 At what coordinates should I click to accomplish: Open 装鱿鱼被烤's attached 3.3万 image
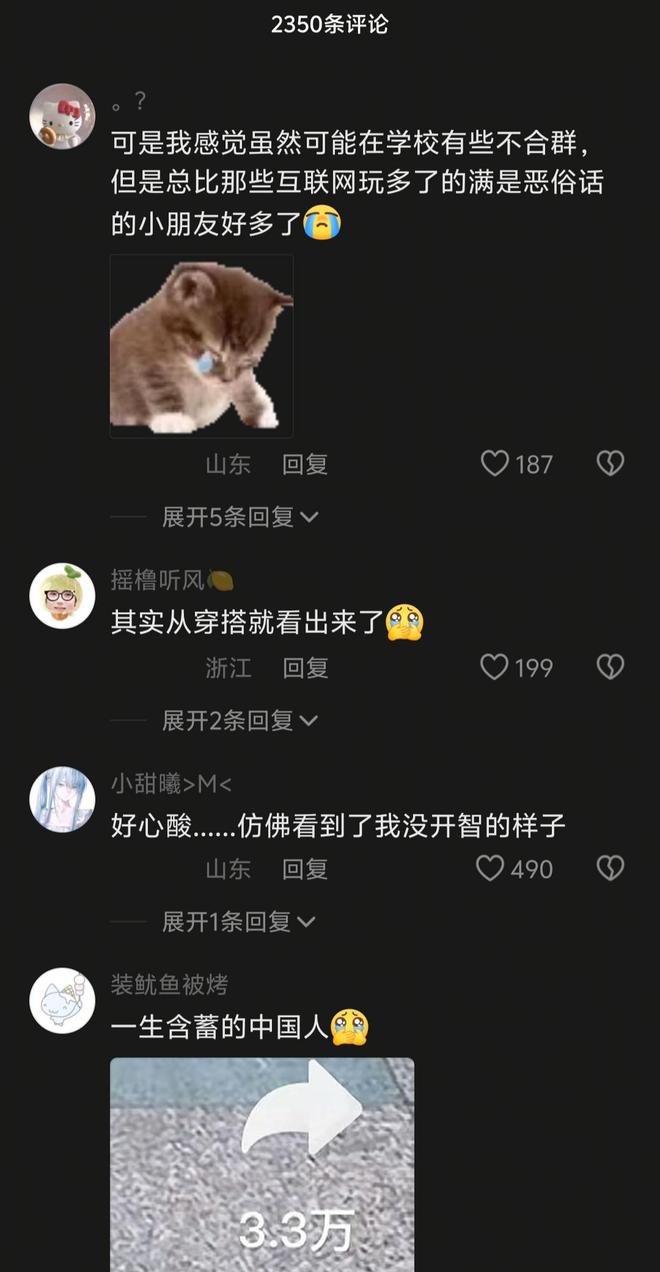pyautogui.click(x=262, y=1165)
